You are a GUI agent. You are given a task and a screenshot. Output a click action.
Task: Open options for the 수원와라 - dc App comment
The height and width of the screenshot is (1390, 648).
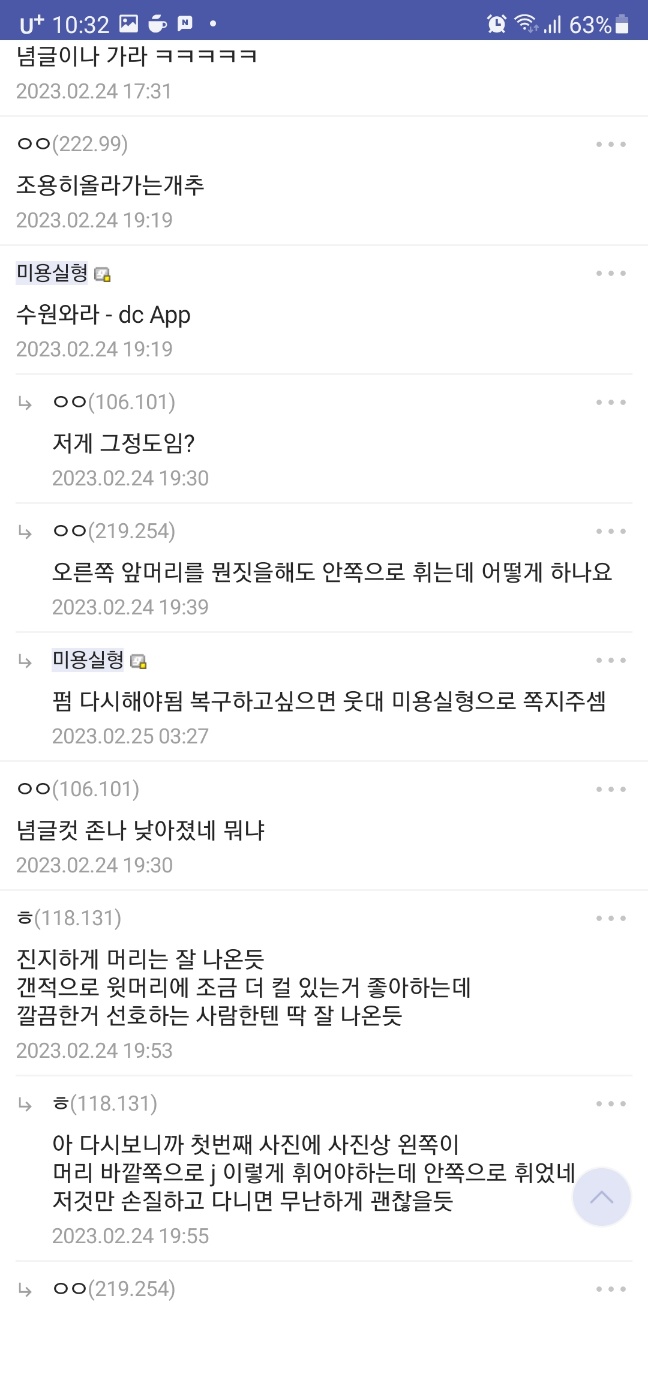[611, 273]
